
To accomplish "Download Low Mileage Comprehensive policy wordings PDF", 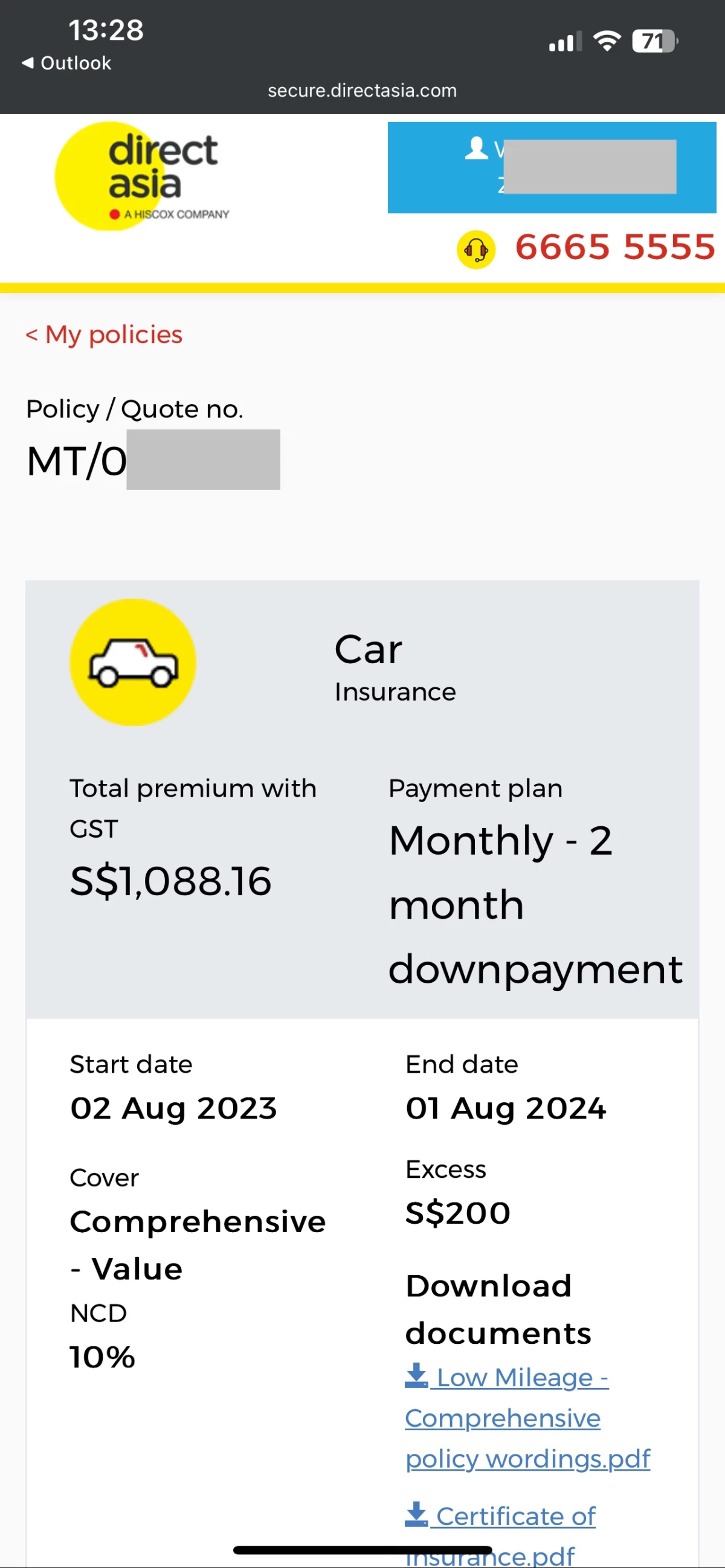I will [527, 1418].
